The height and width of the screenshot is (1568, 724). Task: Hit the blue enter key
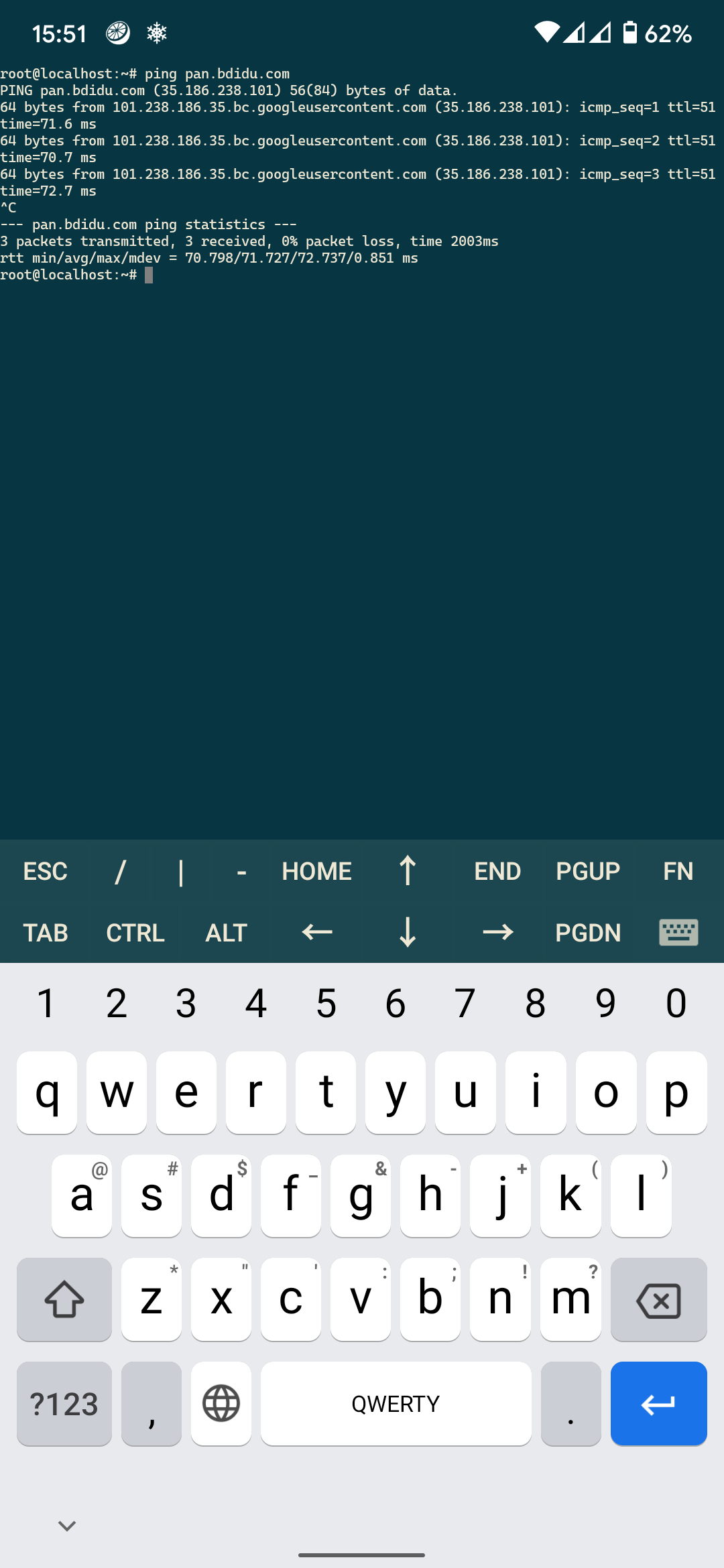pyautogui.click(x=658, y=1404)
